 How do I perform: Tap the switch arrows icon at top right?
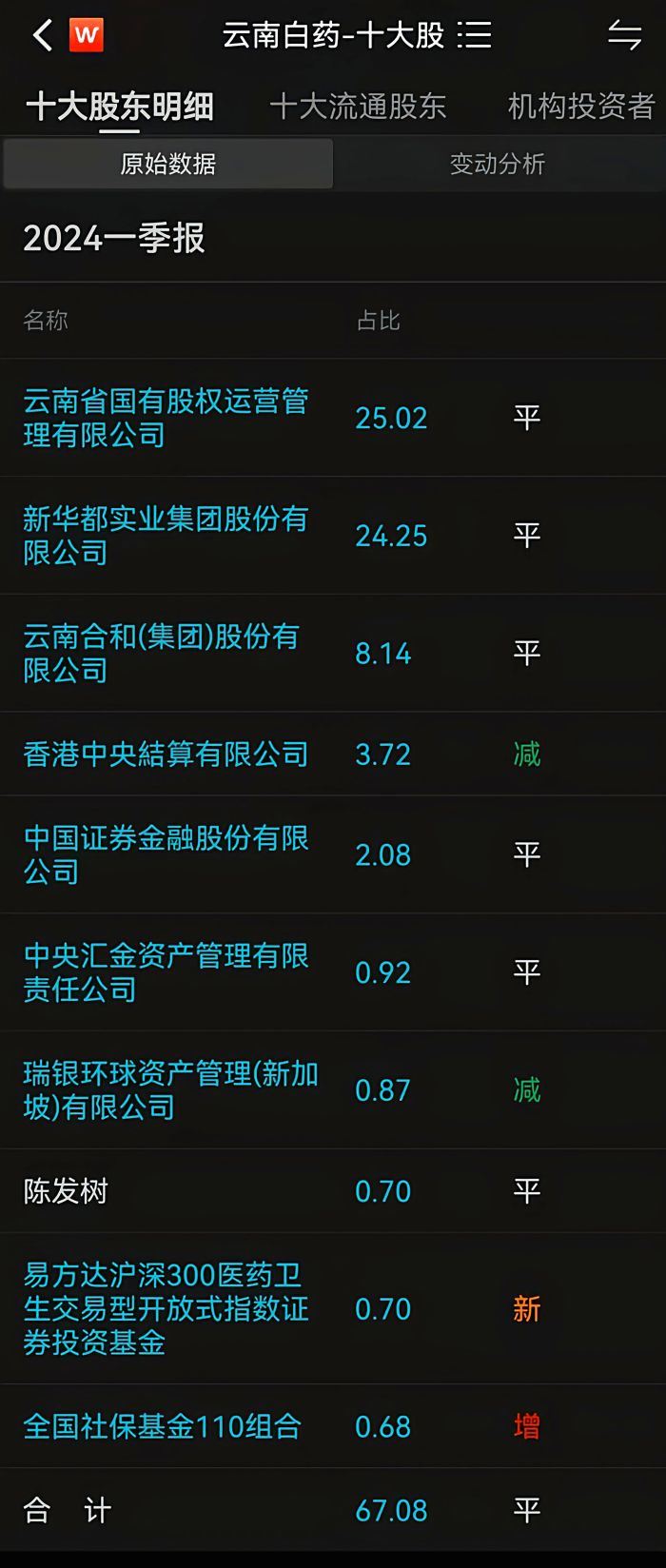tap(624, 36)
